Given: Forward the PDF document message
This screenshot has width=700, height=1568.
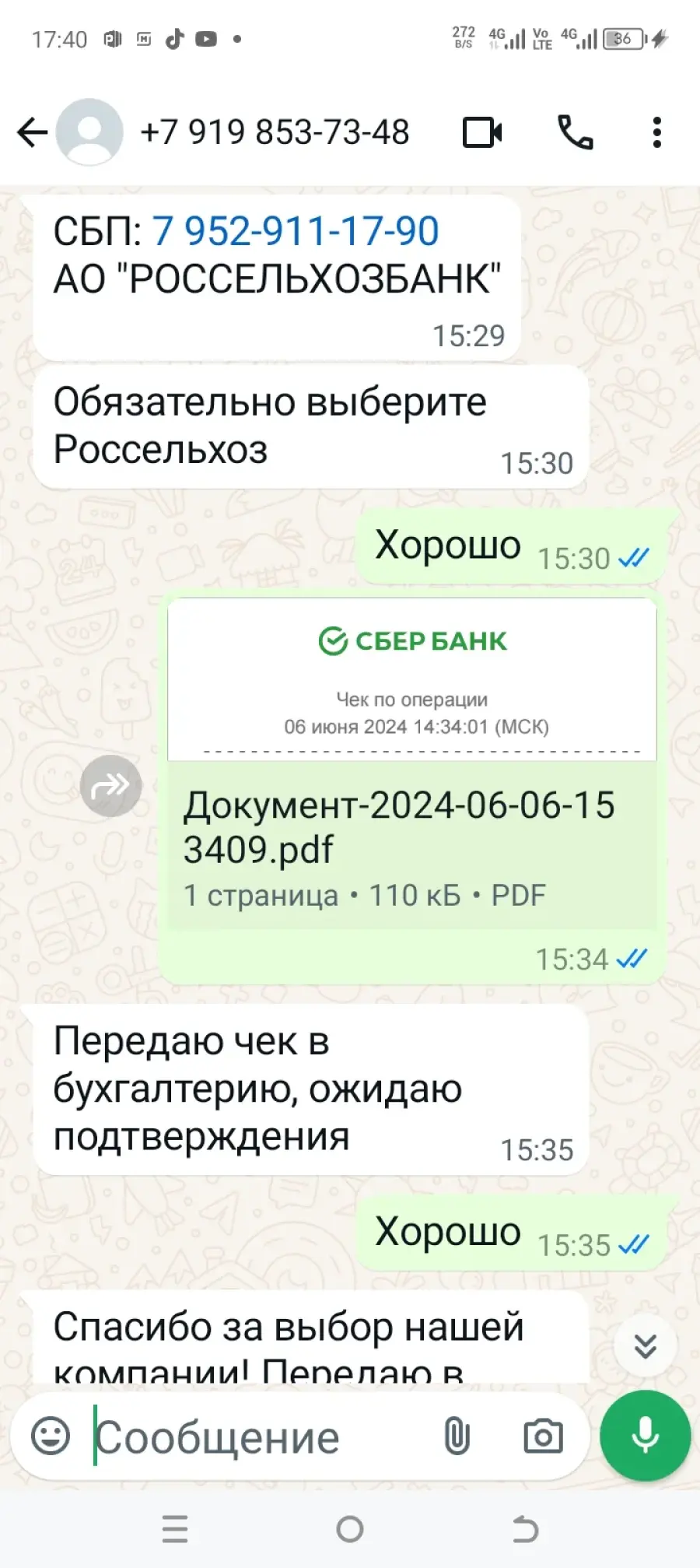Looking at the screenshot, I should pos(110,786).
